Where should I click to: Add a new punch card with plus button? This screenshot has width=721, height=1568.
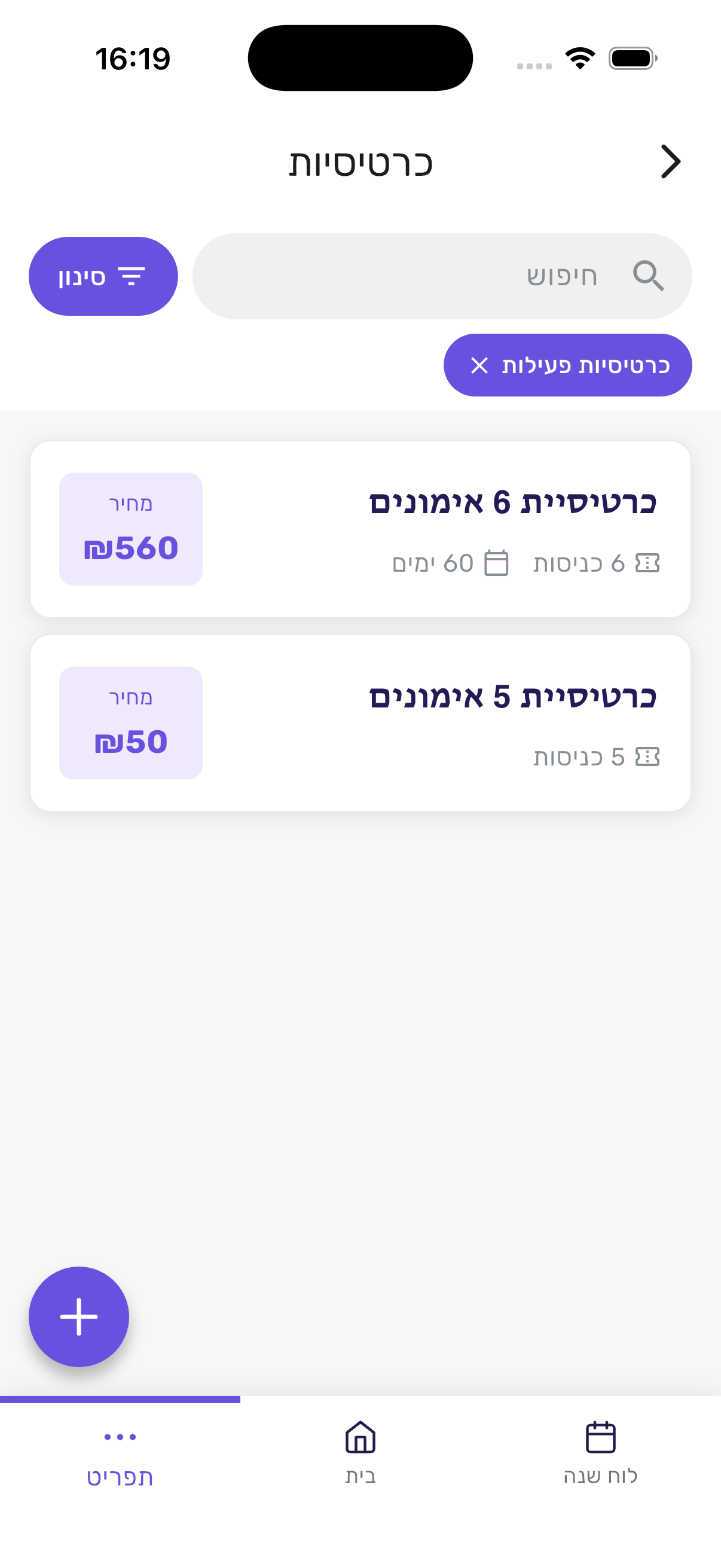coord(79,1317)
